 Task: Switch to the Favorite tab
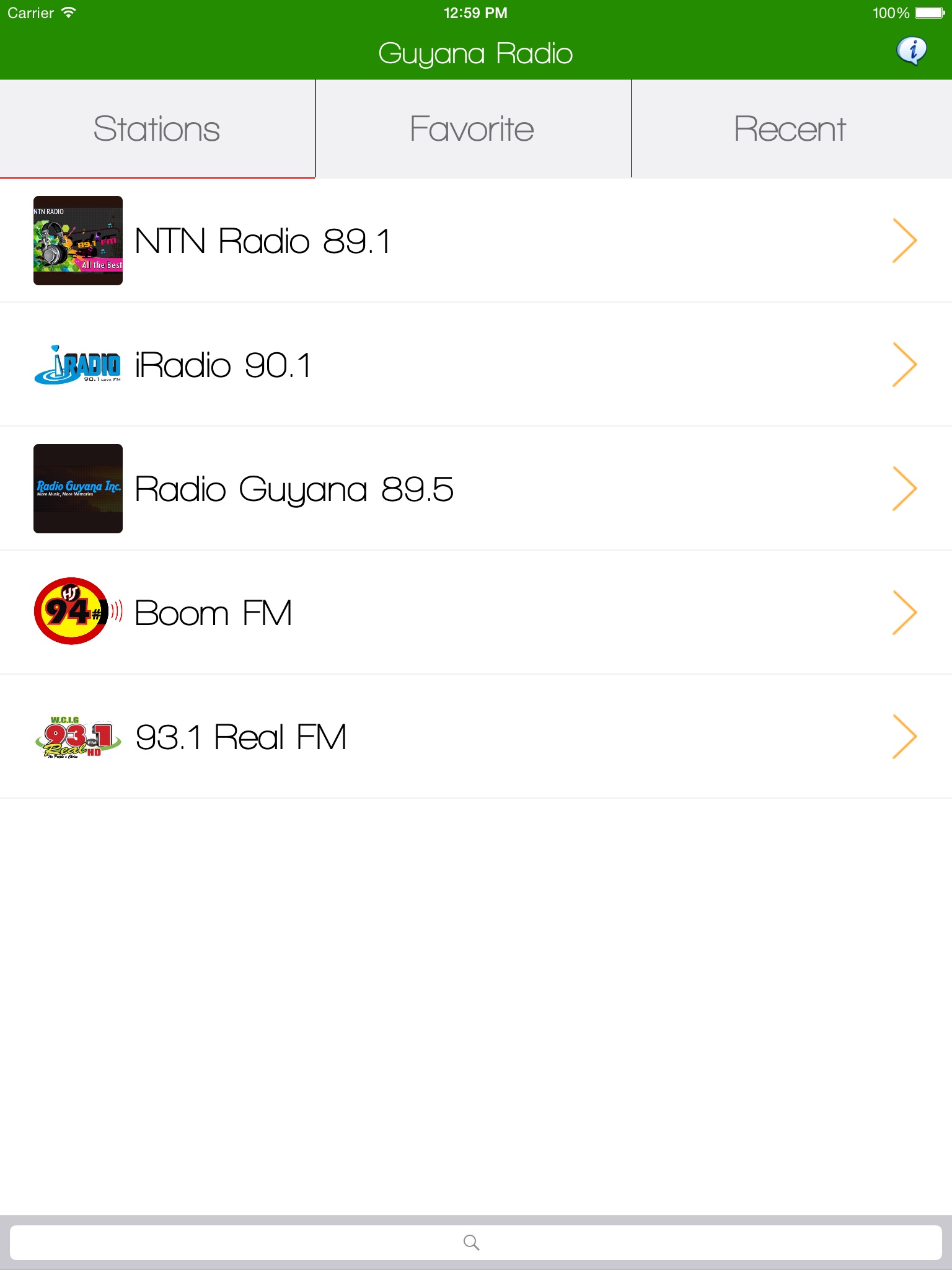473,129
